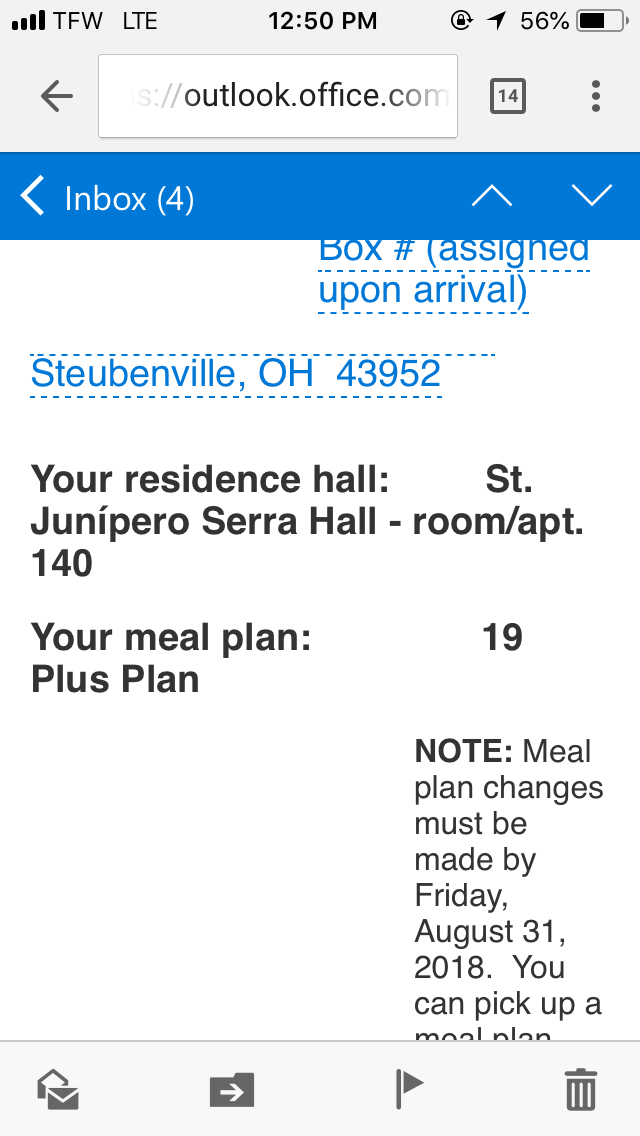Tap the outlook.office.com address bar

tap(278, 96)
